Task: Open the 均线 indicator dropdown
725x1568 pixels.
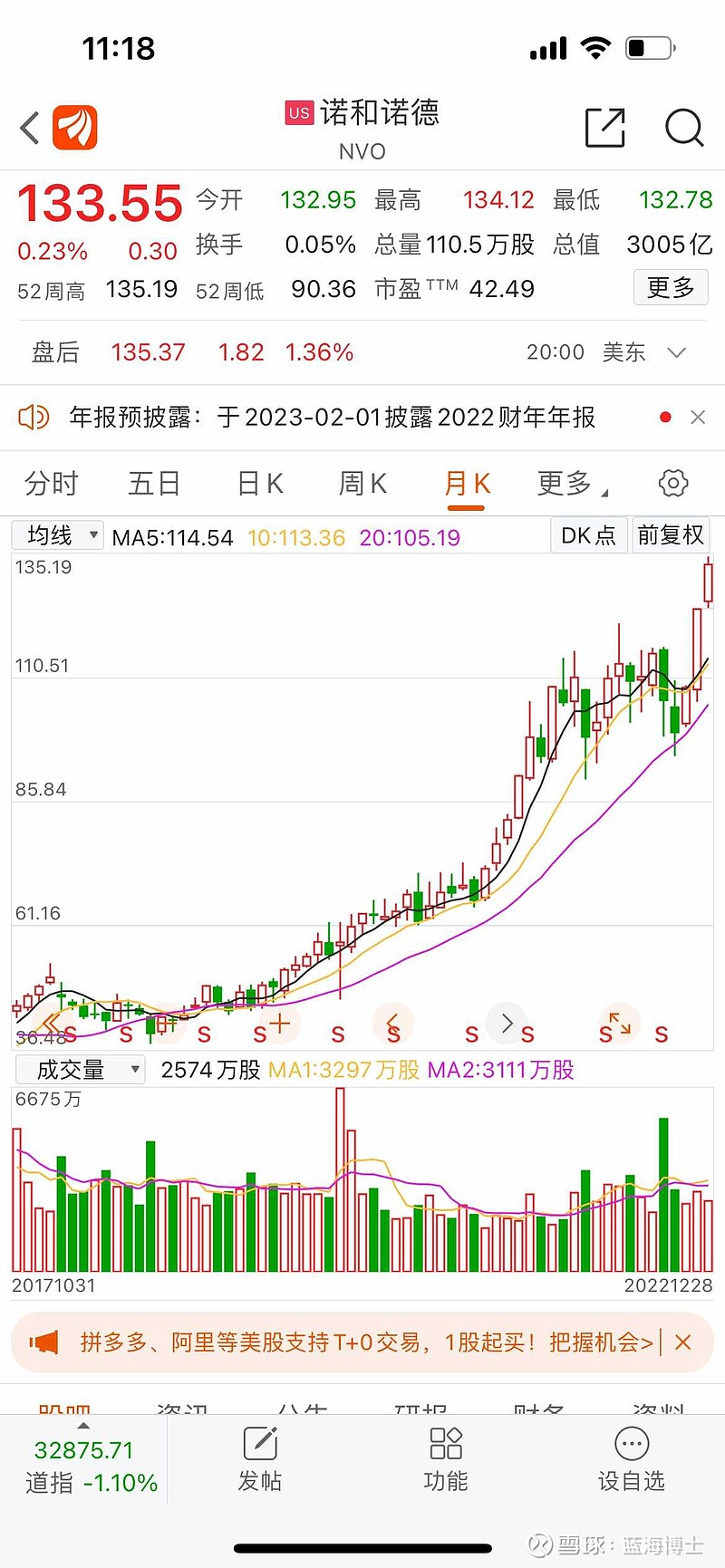Action: (57, 535)
